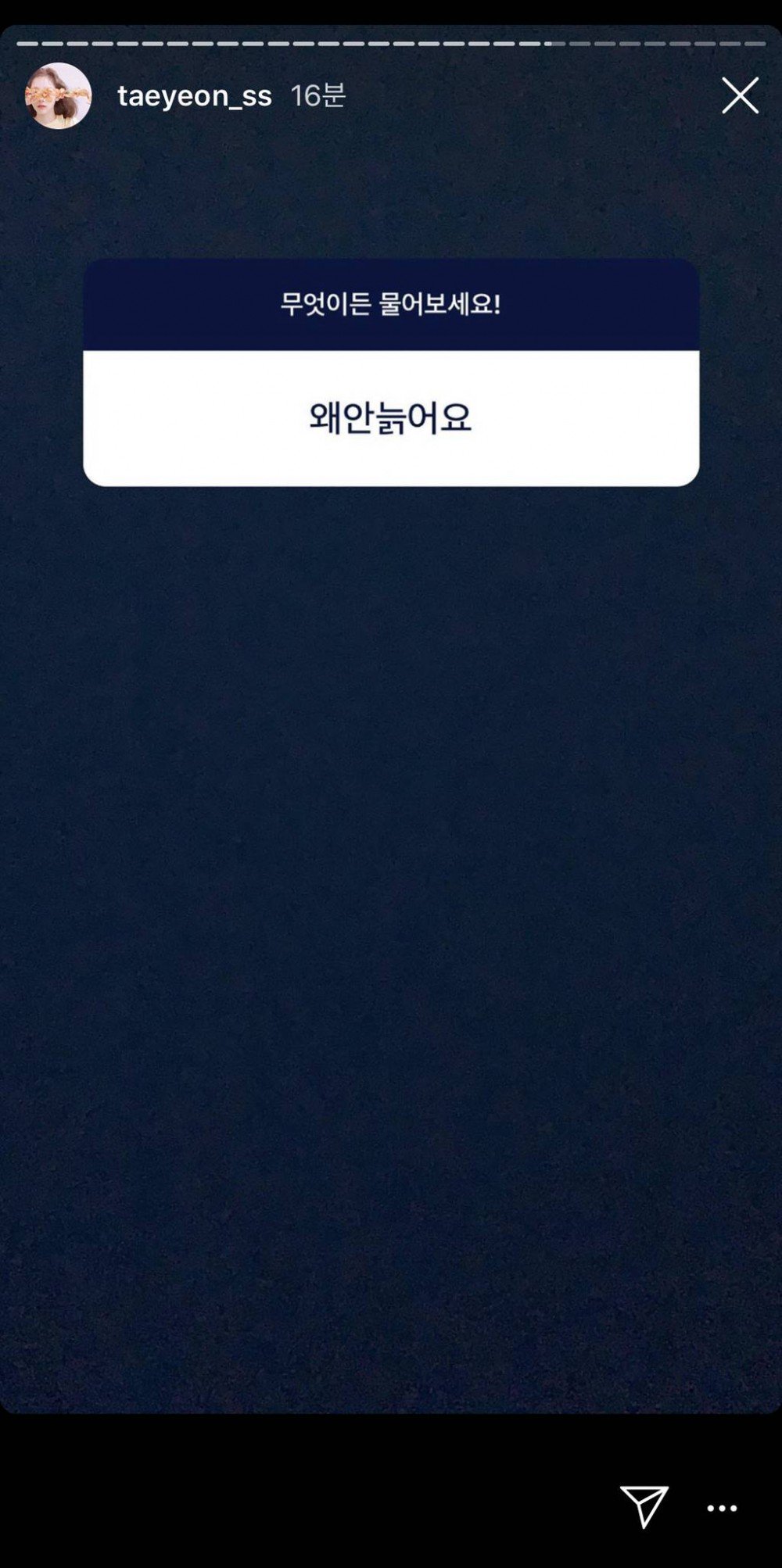Viewport: 782px width, 1568px height.
Task: Open taeyeon_ss profile picture
Action: (59, 96)
